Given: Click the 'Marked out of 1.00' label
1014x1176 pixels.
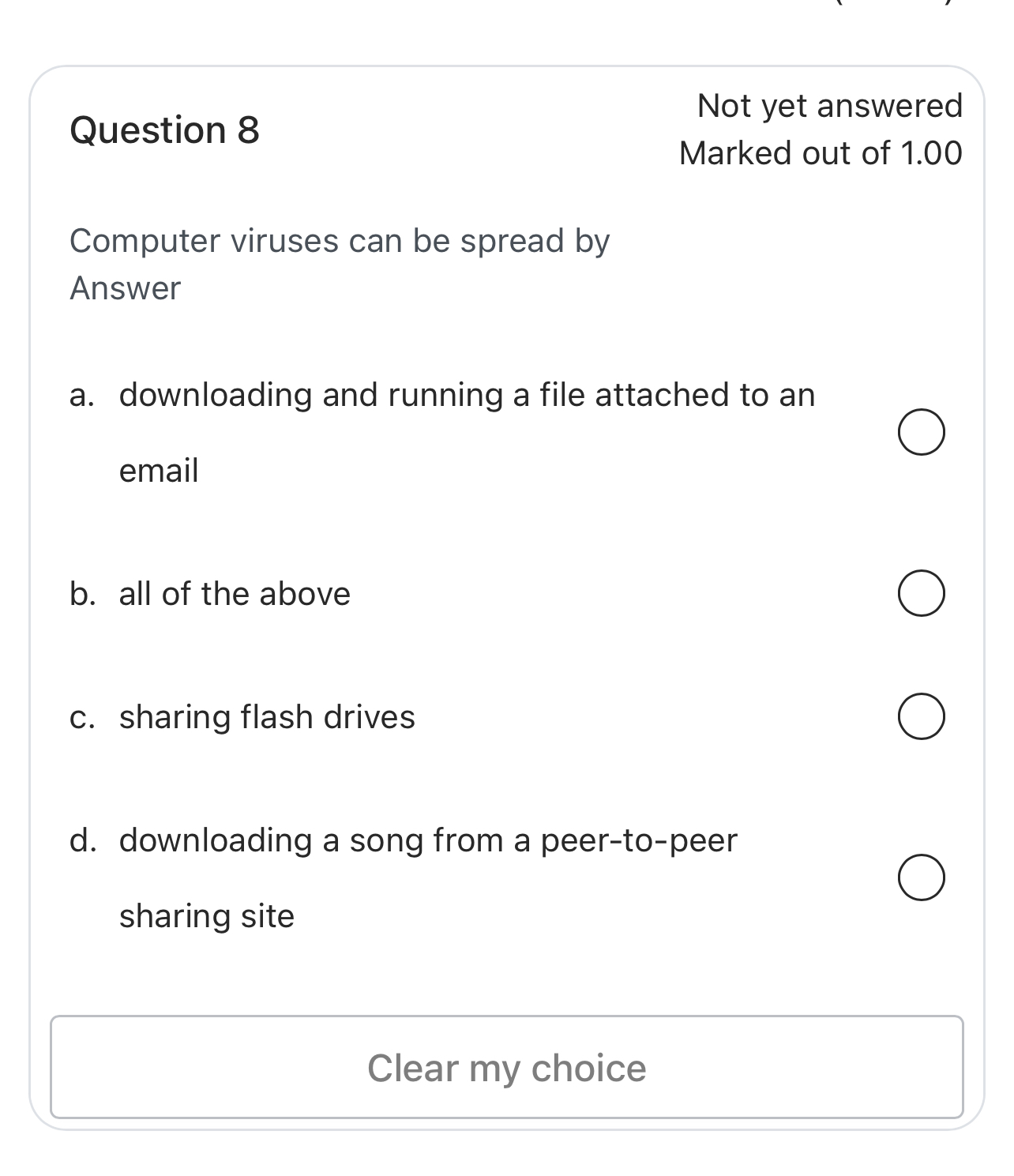Looking at the screenshot, I should tap(821, 152).
